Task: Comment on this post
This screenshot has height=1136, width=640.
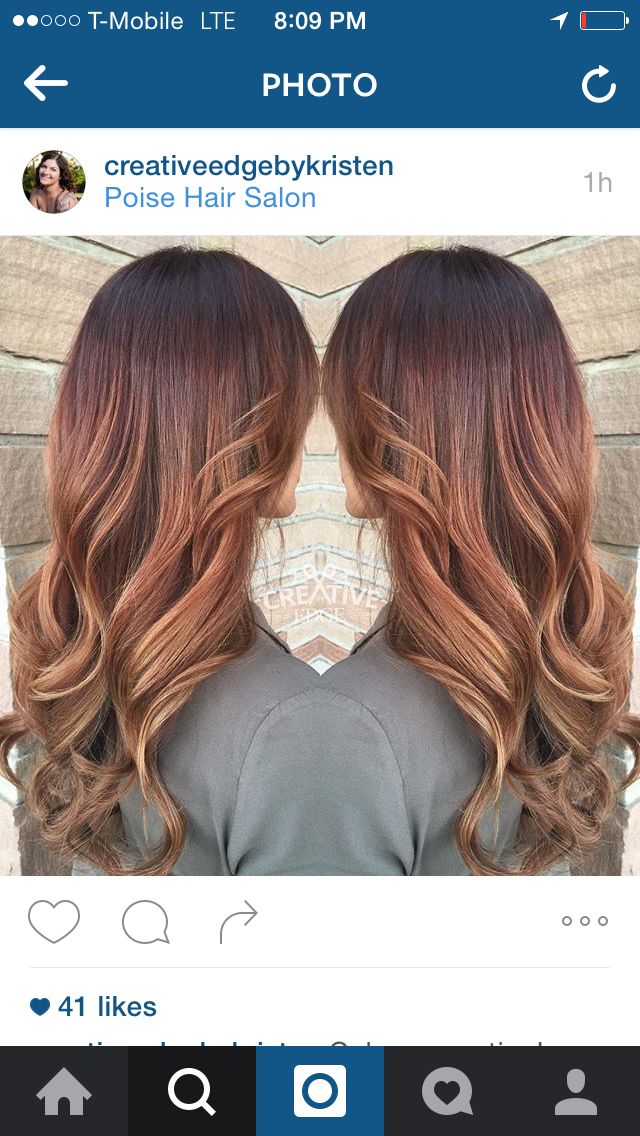Action: coord(145,921)
